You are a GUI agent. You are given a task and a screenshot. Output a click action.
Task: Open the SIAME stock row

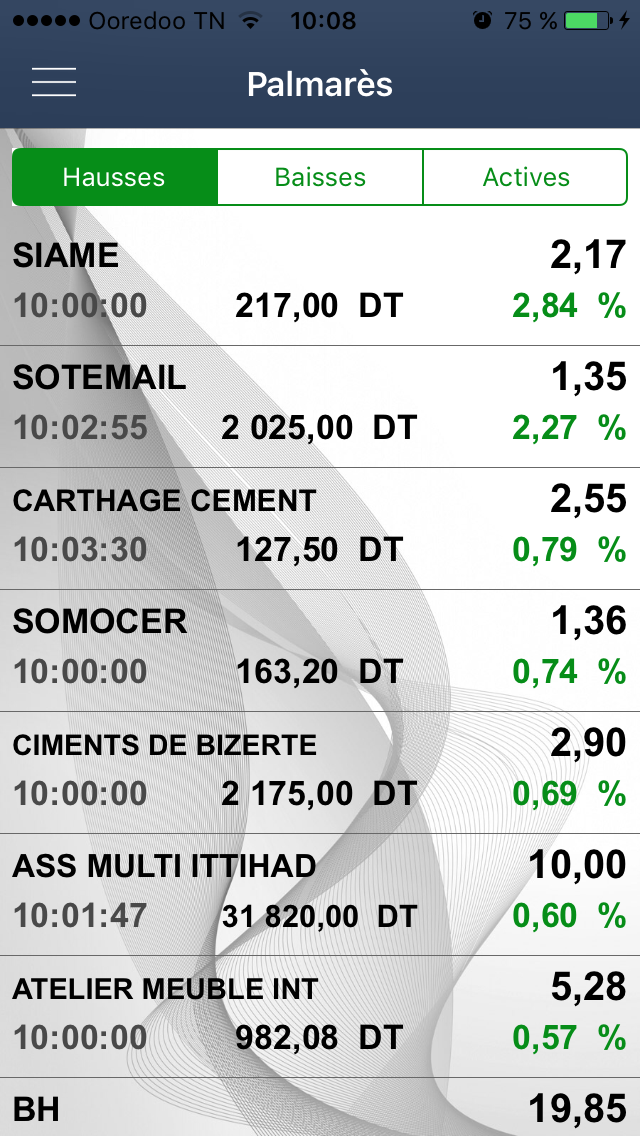coord(320,281)
